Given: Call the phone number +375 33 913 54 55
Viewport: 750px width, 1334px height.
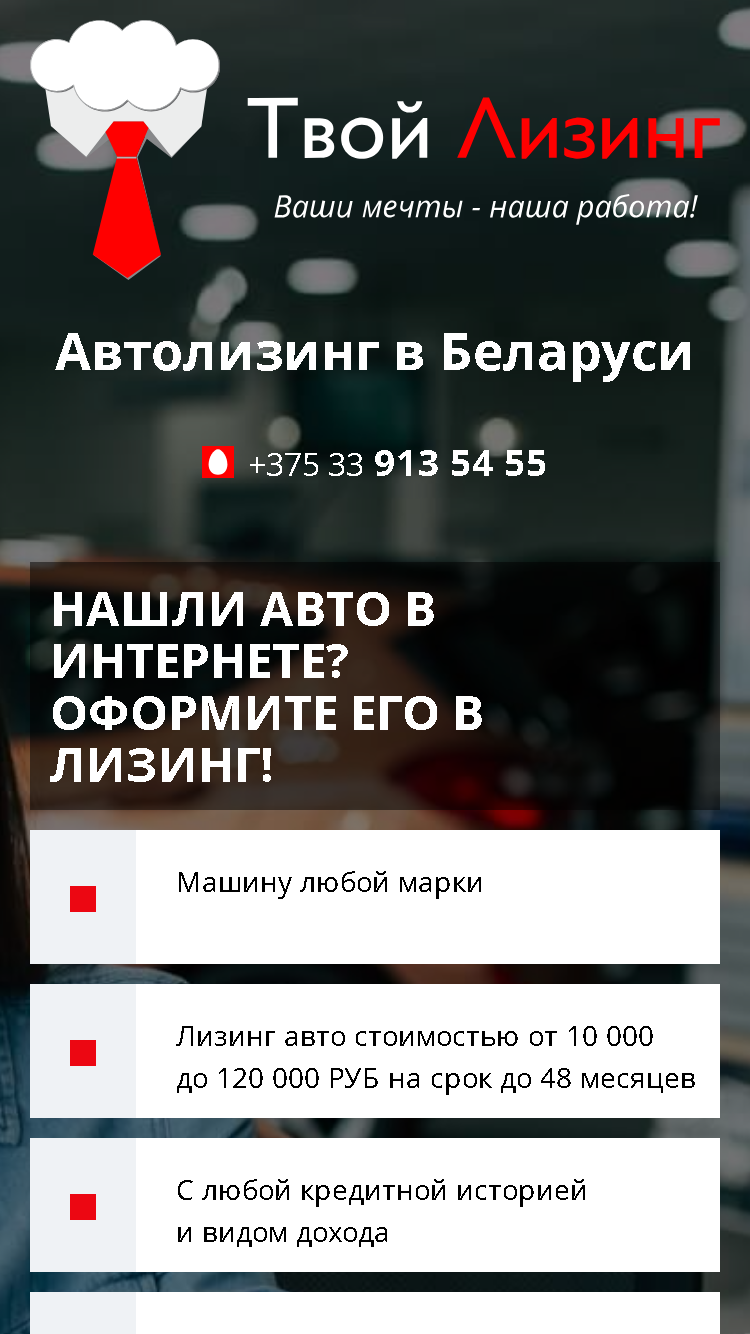Looking at the screenshot, I should [x=397, y=464].
